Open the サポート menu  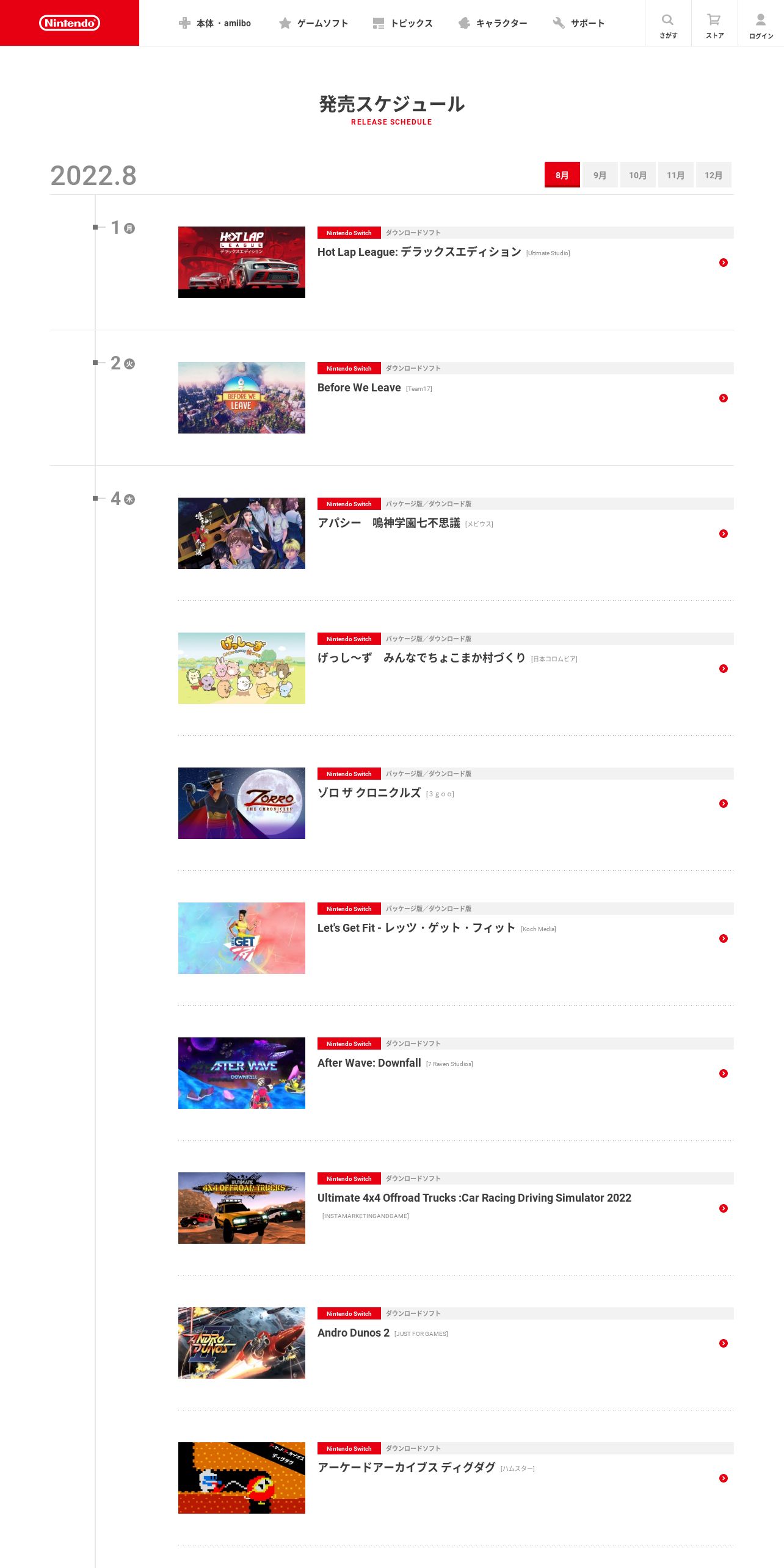(x=578, y=23)
